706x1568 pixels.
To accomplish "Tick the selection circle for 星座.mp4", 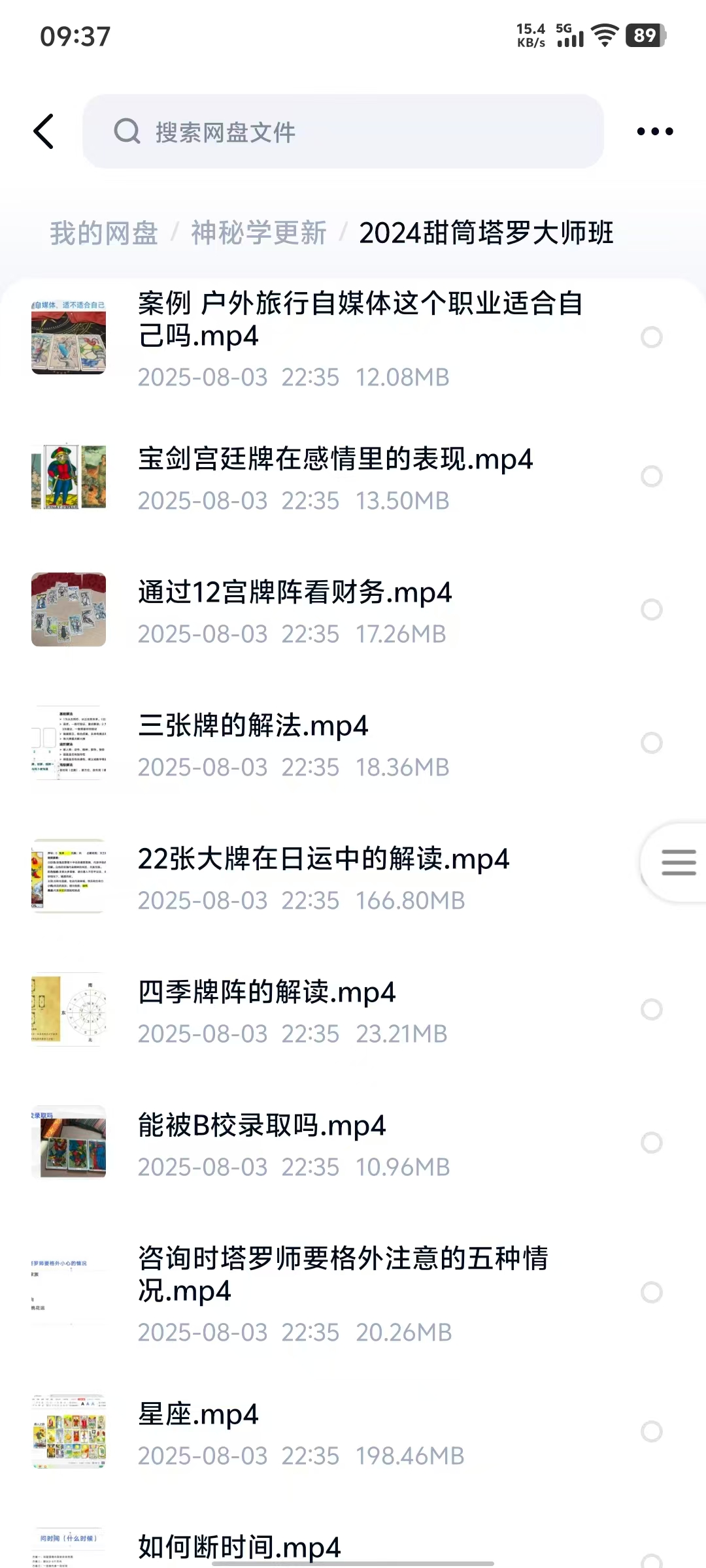I will 651,1431.
